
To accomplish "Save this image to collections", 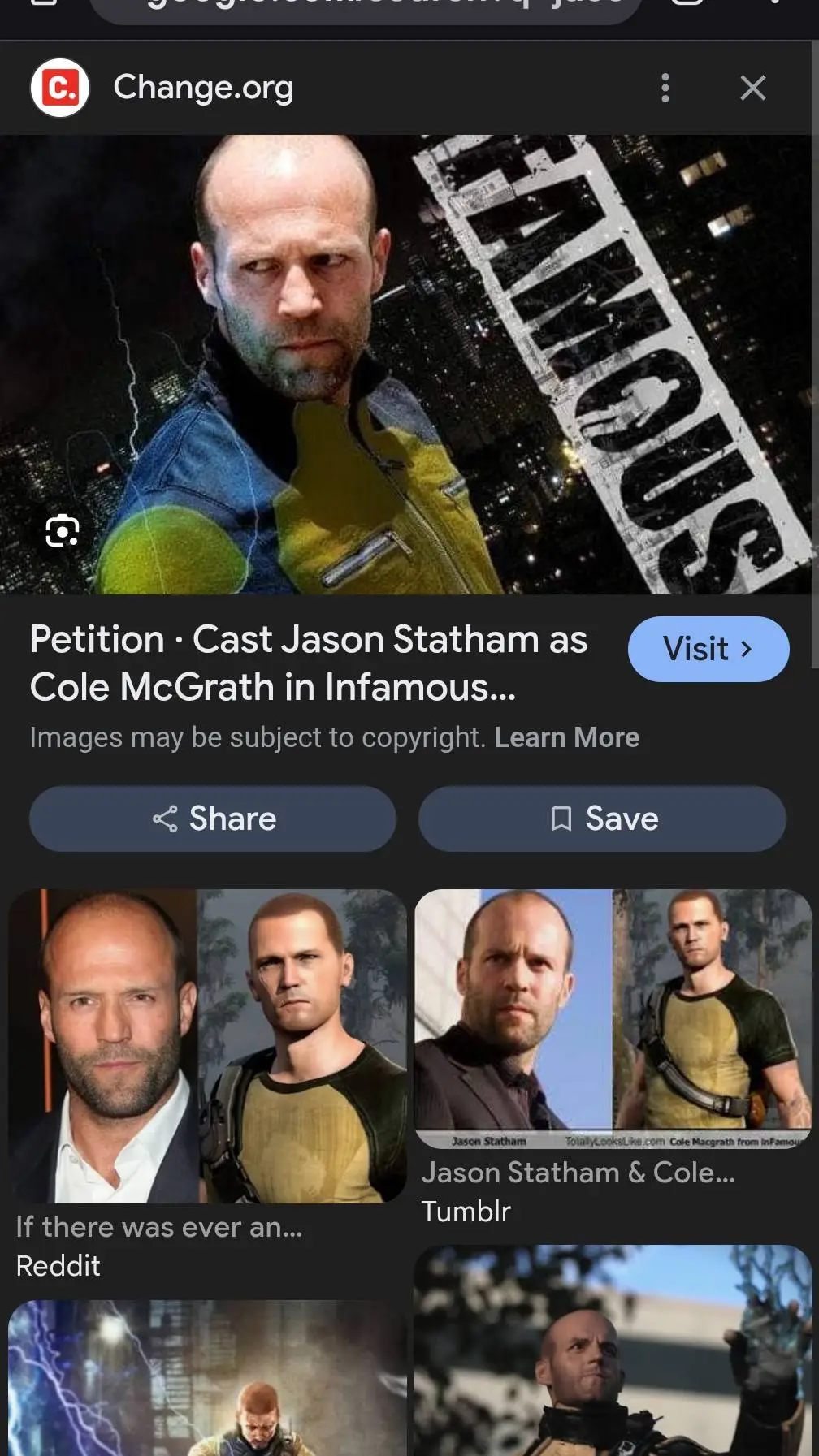I will 602,819.
